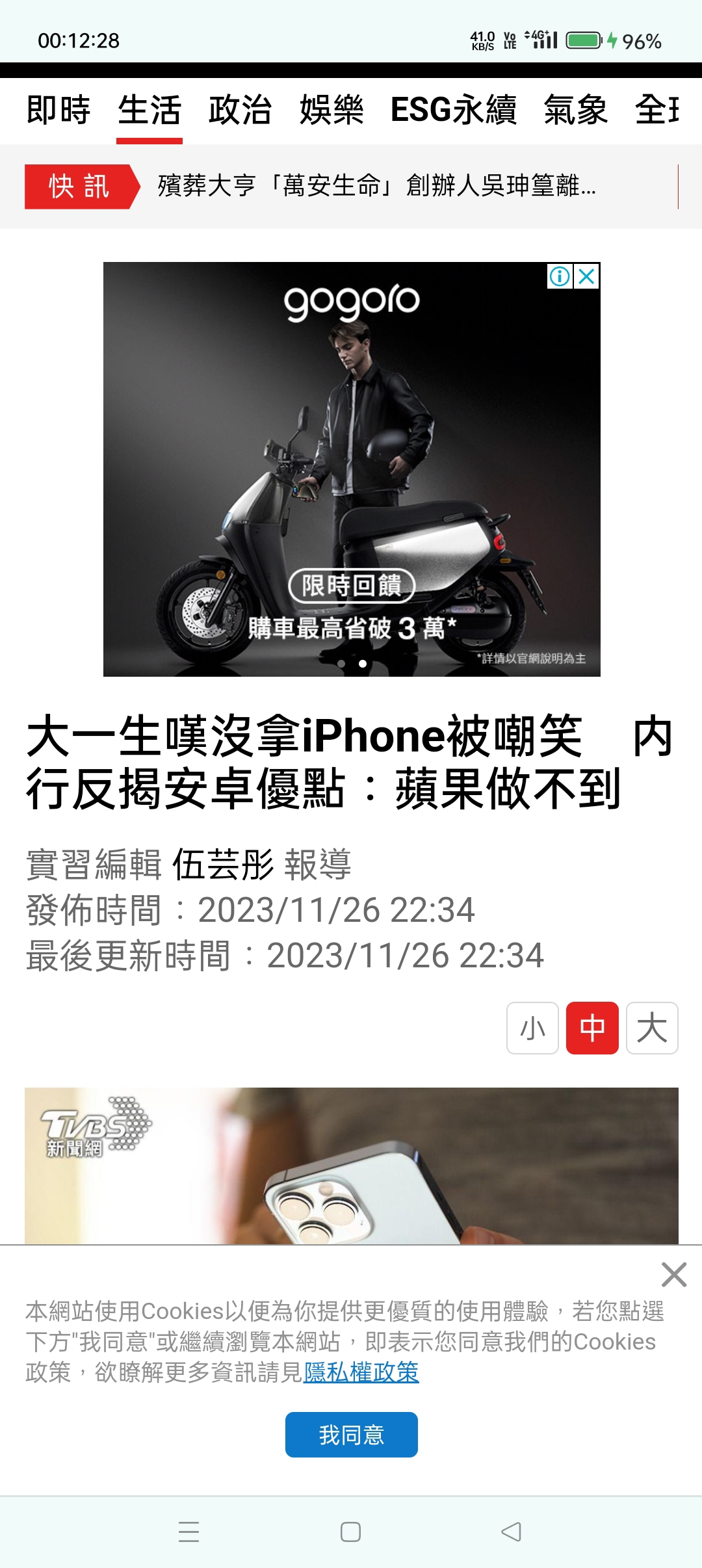Open the 隱私權政策 link
The height and width of the screenshot is (1568, 702).
tap(361, 1372)
